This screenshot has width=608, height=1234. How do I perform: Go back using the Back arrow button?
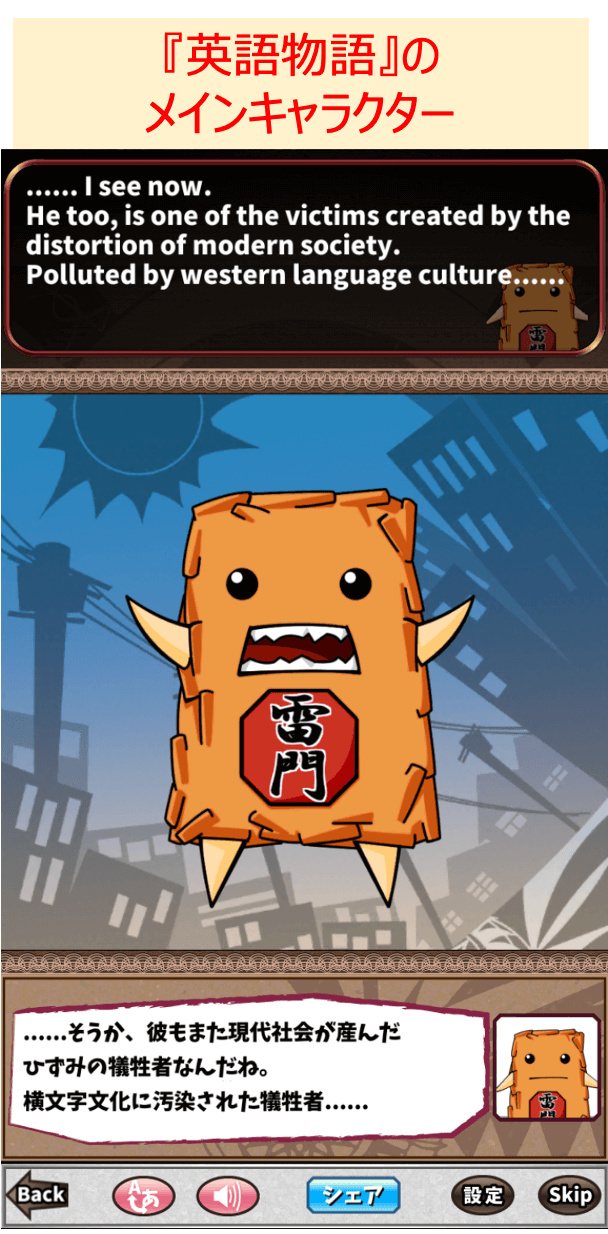(x=38, y=1194)
